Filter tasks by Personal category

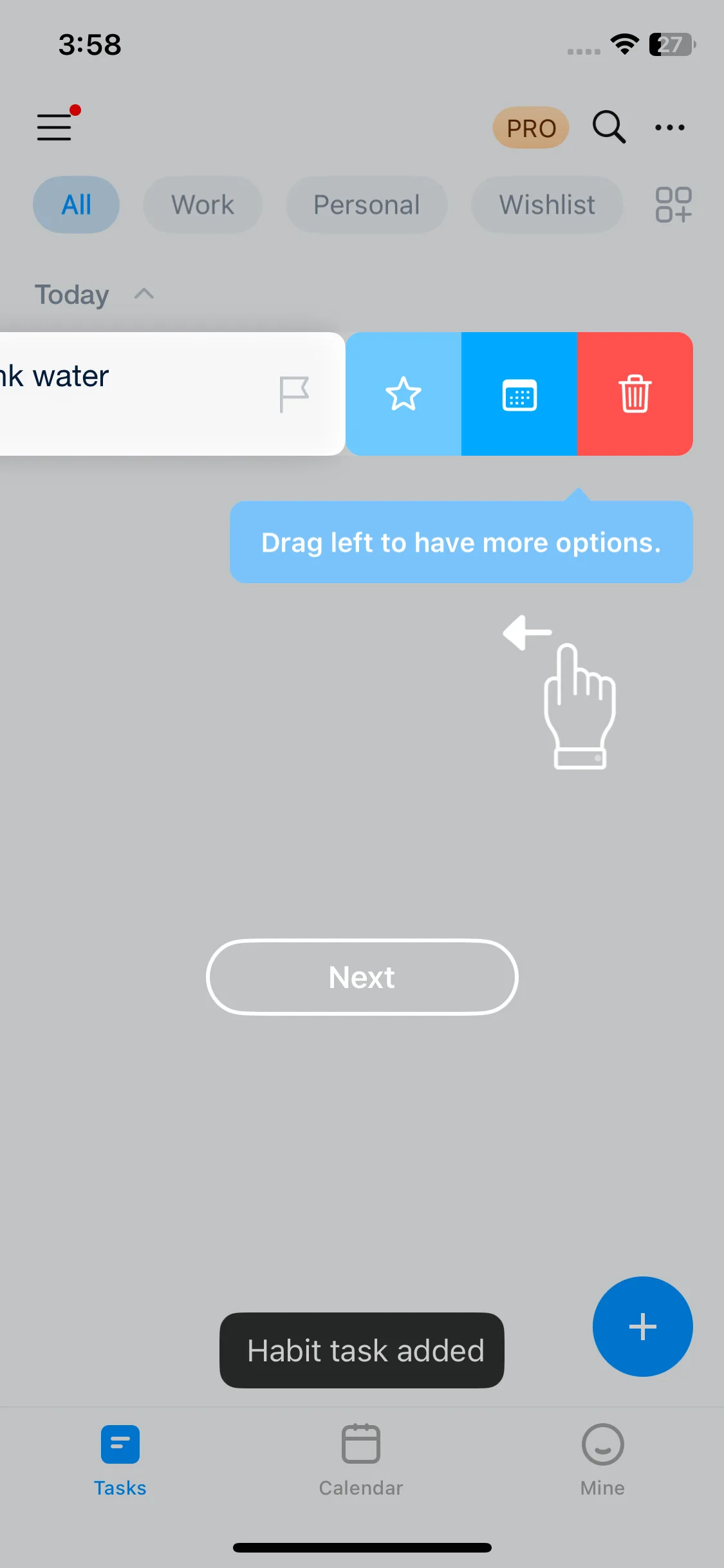366,205
